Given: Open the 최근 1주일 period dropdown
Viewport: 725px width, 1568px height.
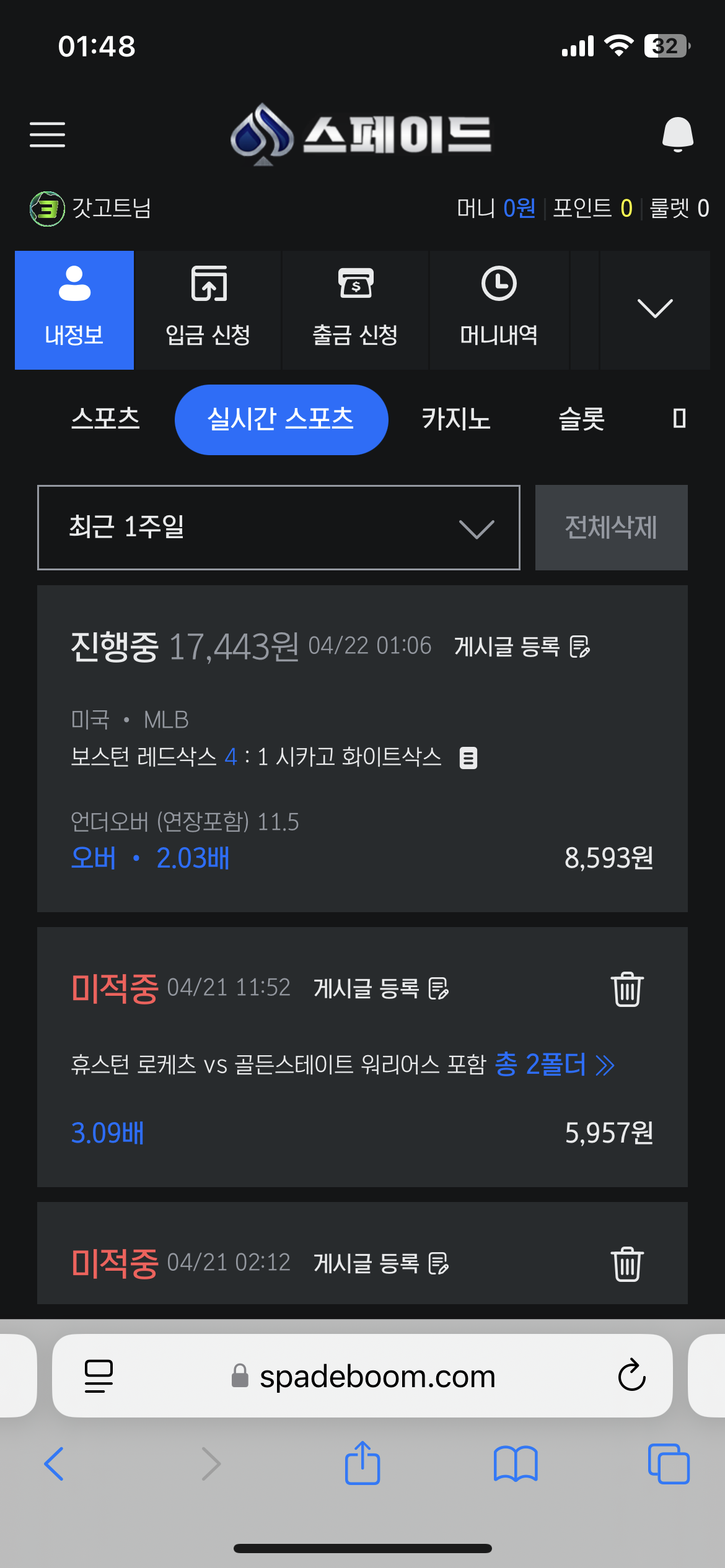Looking at the screenshot, I should (279, 528).
